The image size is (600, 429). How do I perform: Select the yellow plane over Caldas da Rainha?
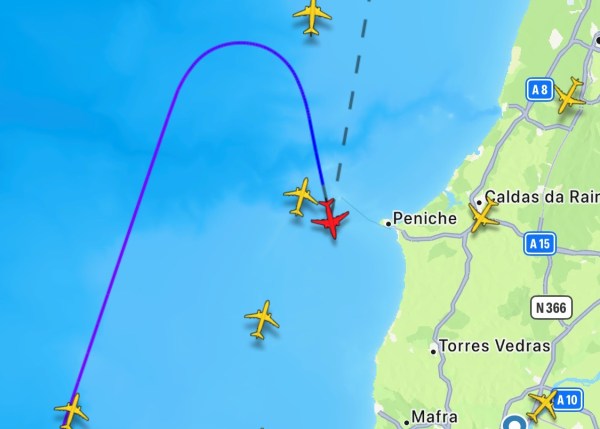[x=484, y=215]
